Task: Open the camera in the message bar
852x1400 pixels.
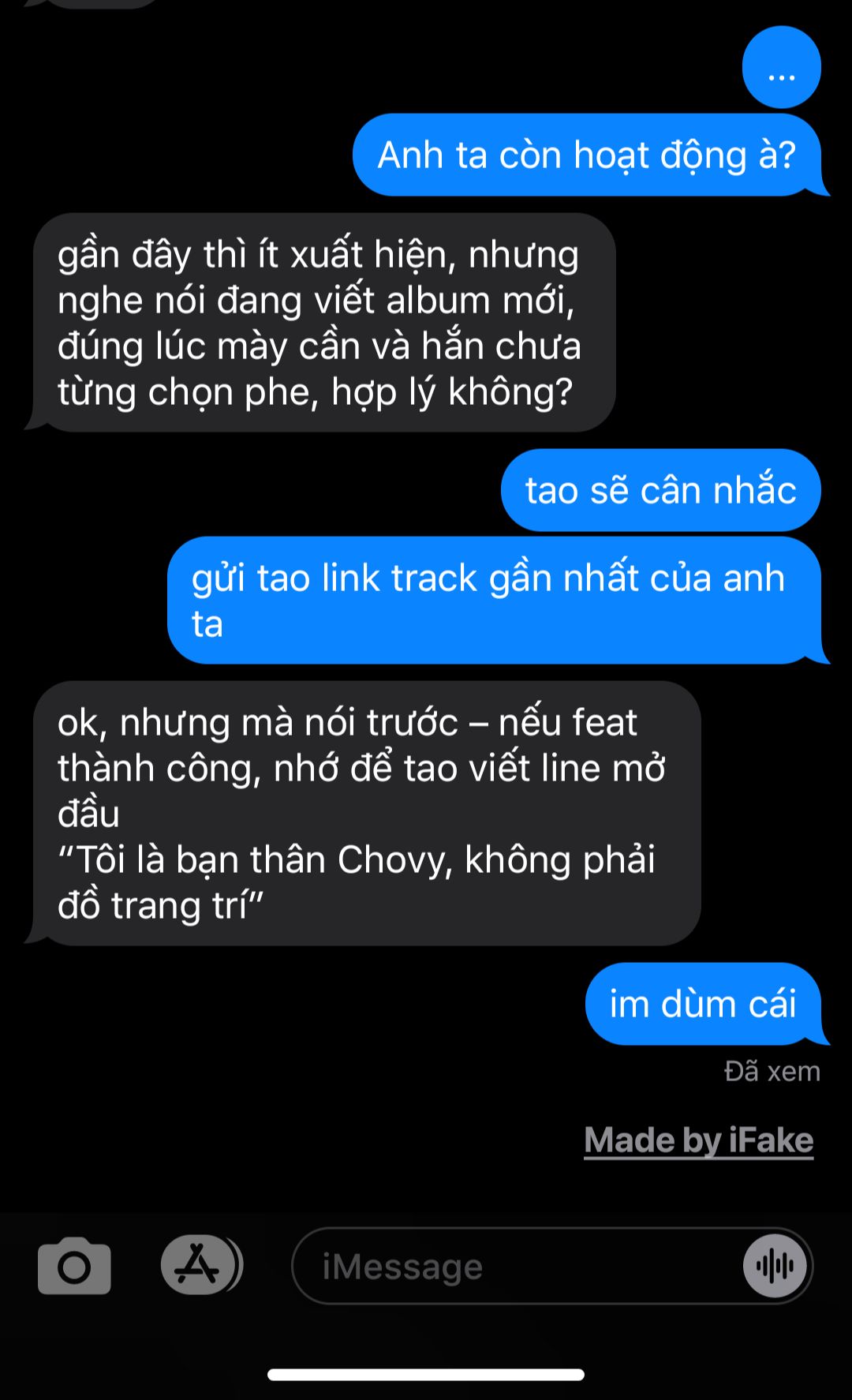Action: (x=74, y=1267)
